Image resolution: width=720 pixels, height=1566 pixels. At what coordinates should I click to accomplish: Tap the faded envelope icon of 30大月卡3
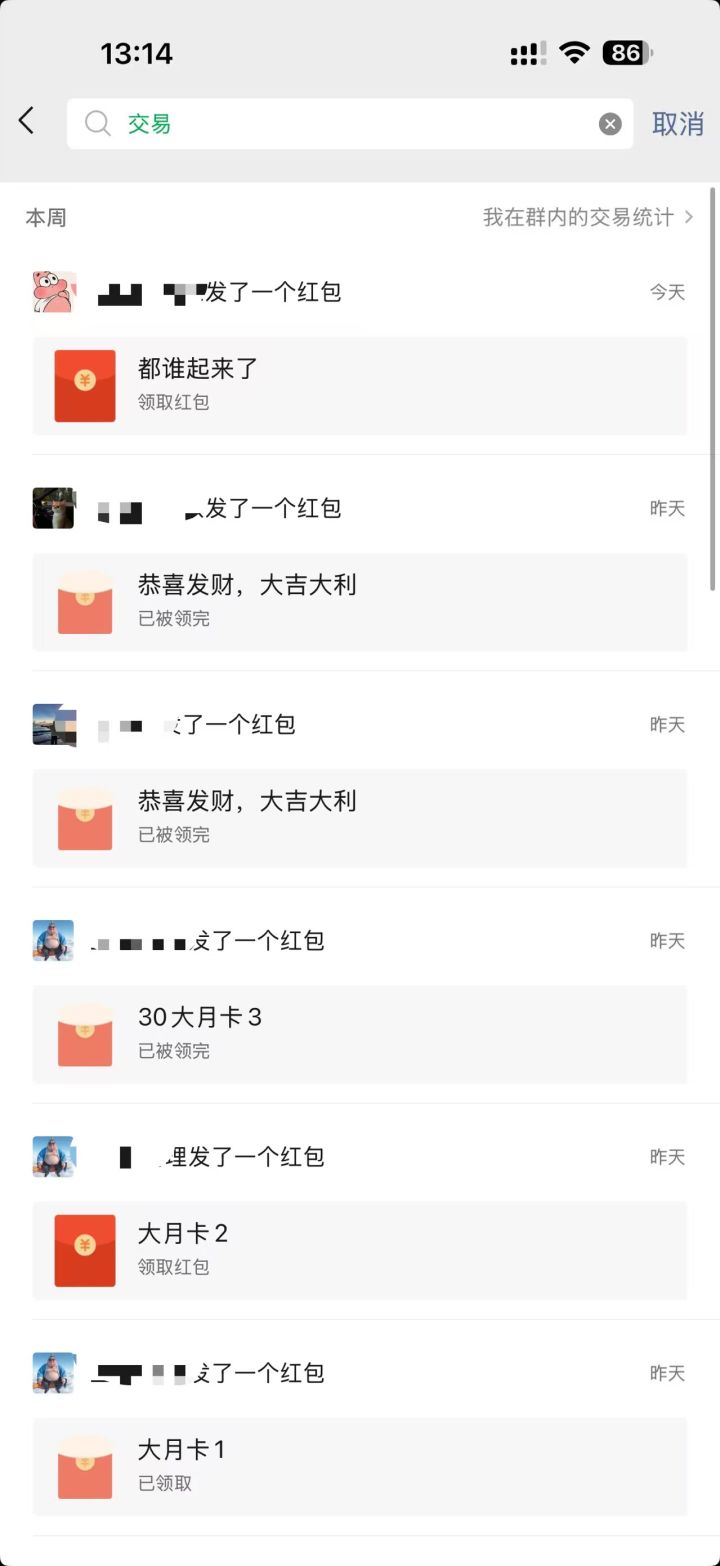[84, 1034]
